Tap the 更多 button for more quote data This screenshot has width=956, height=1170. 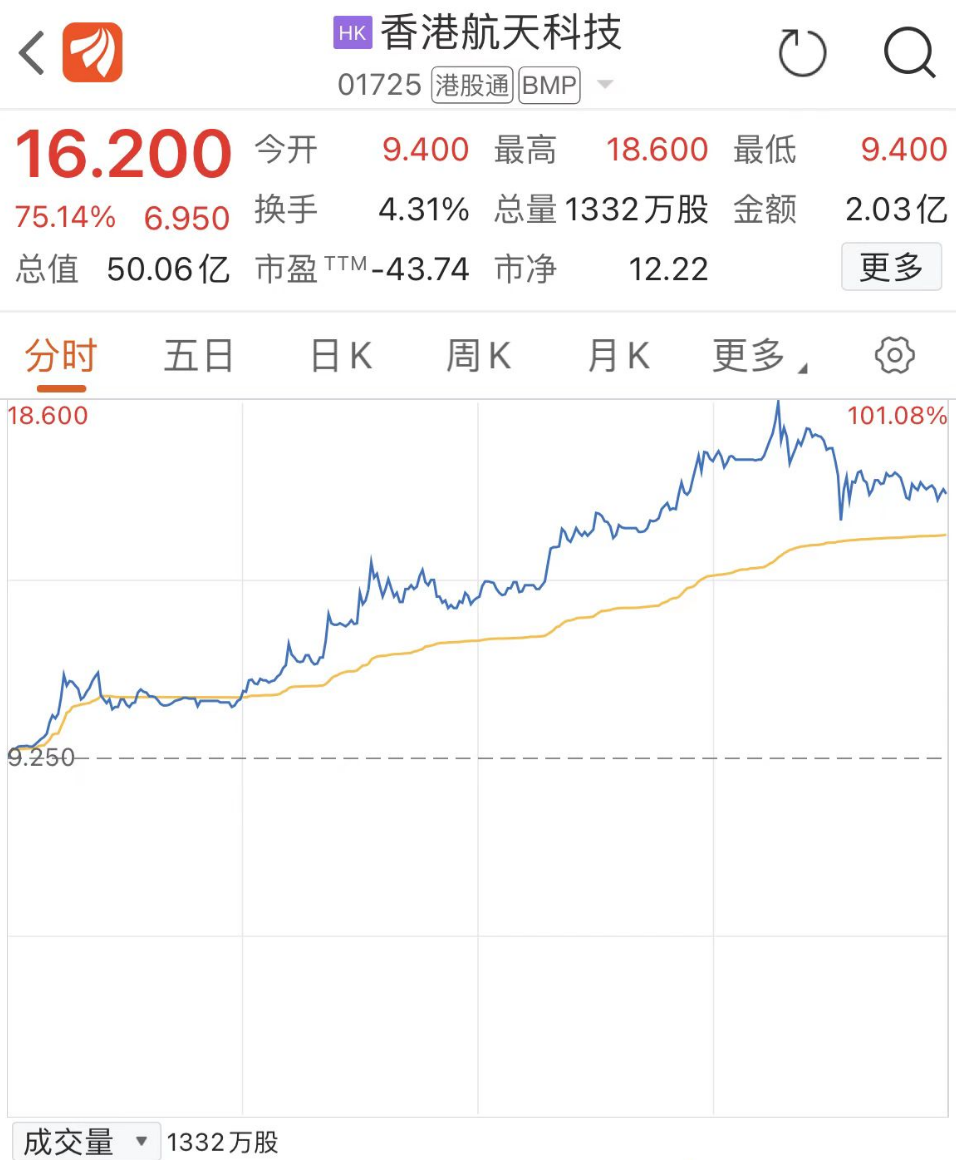[x=891, y=267]
